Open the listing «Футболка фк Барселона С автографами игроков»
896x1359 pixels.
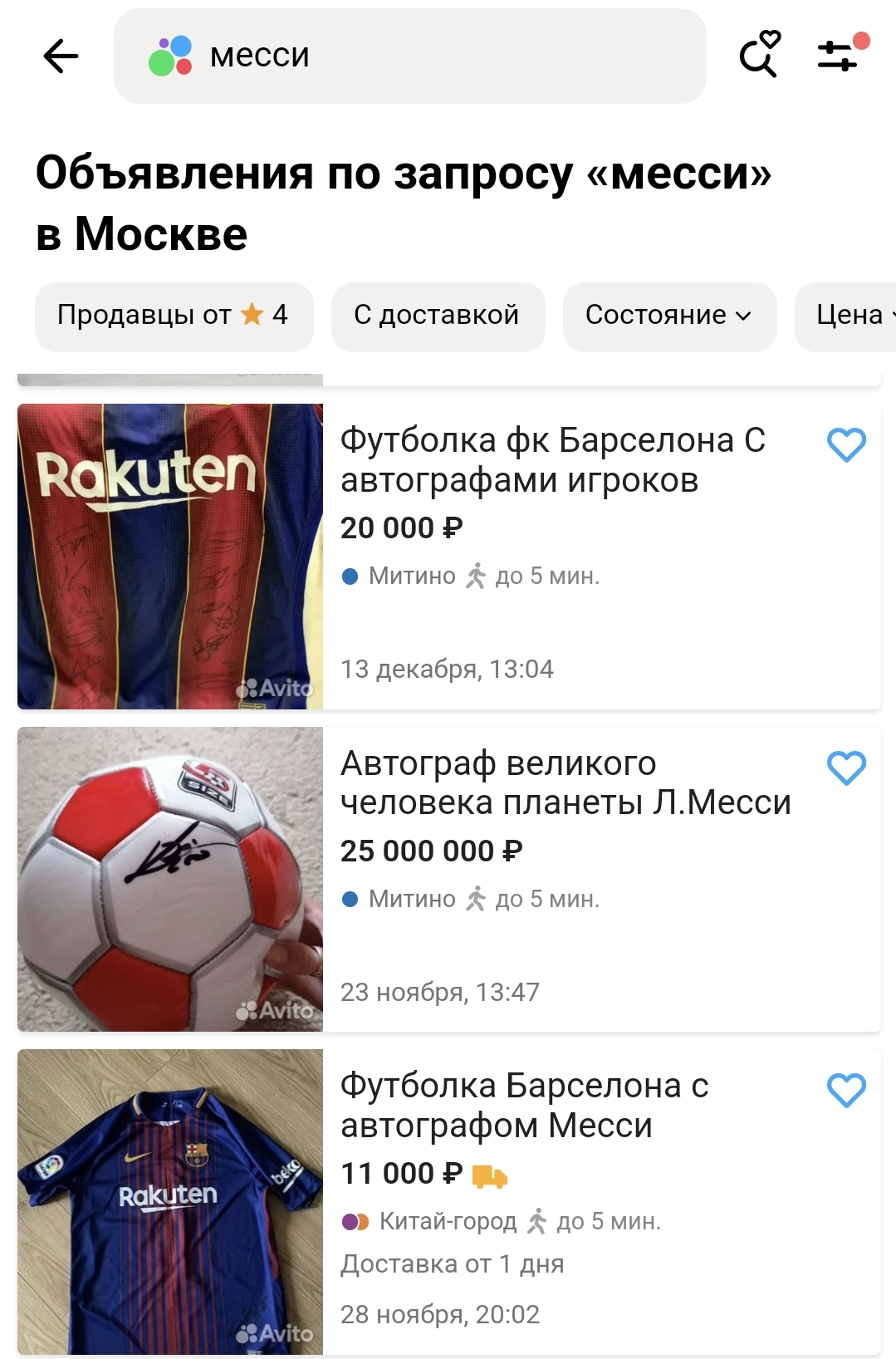(552, 460)
